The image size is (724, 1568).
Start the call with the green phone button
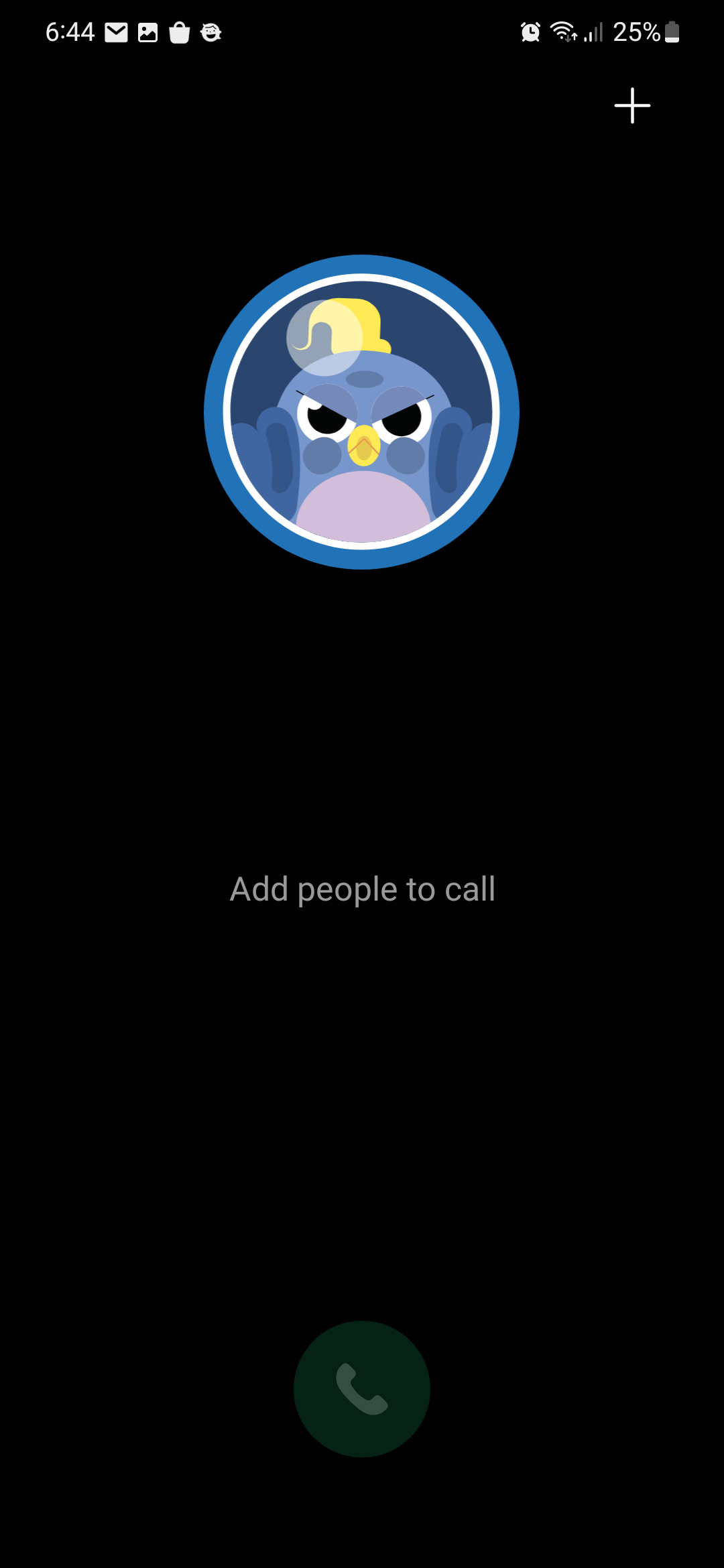pyautogui.click(x=362, y=1388)
